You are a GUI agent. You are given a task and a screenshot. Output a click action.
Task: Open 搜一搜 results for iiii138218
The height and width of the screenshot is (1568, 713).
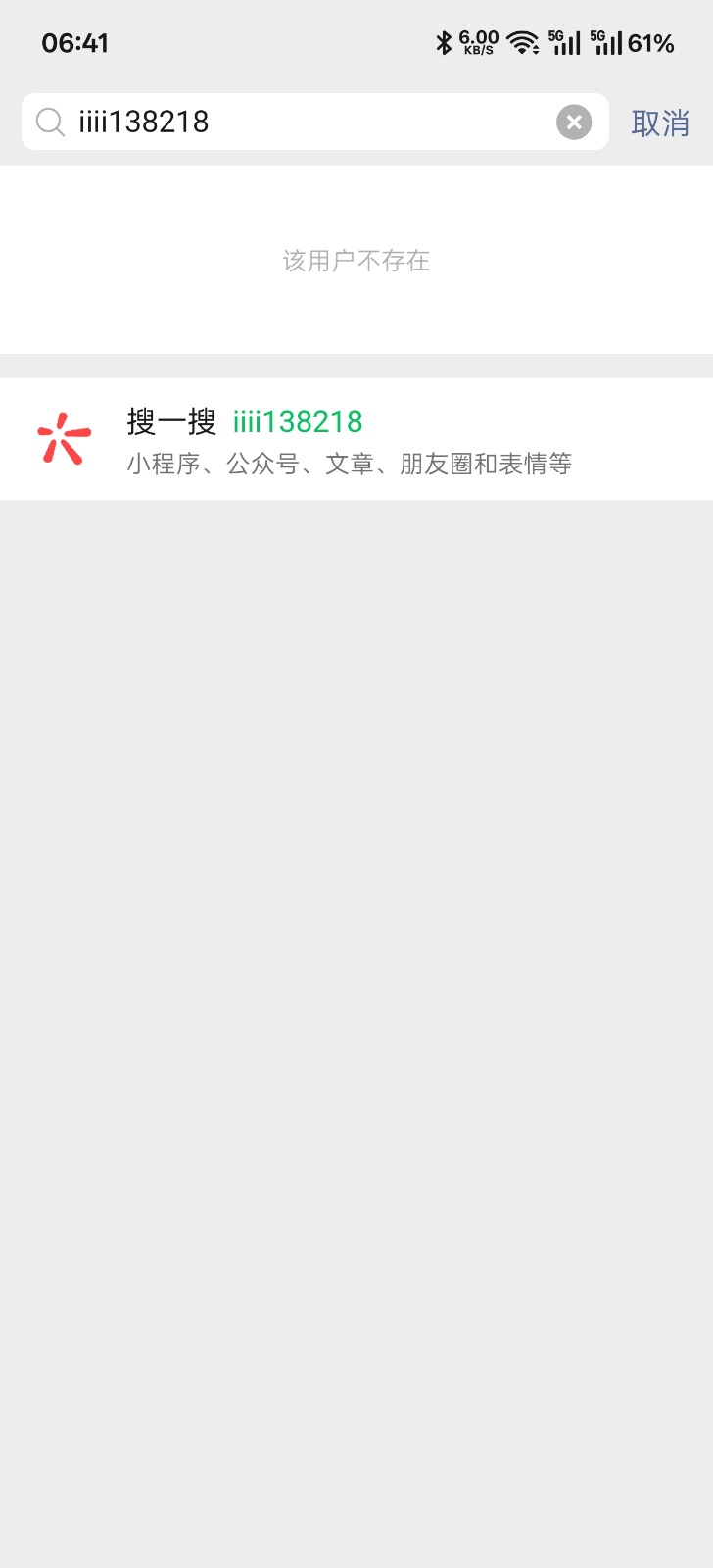point(356,440)
